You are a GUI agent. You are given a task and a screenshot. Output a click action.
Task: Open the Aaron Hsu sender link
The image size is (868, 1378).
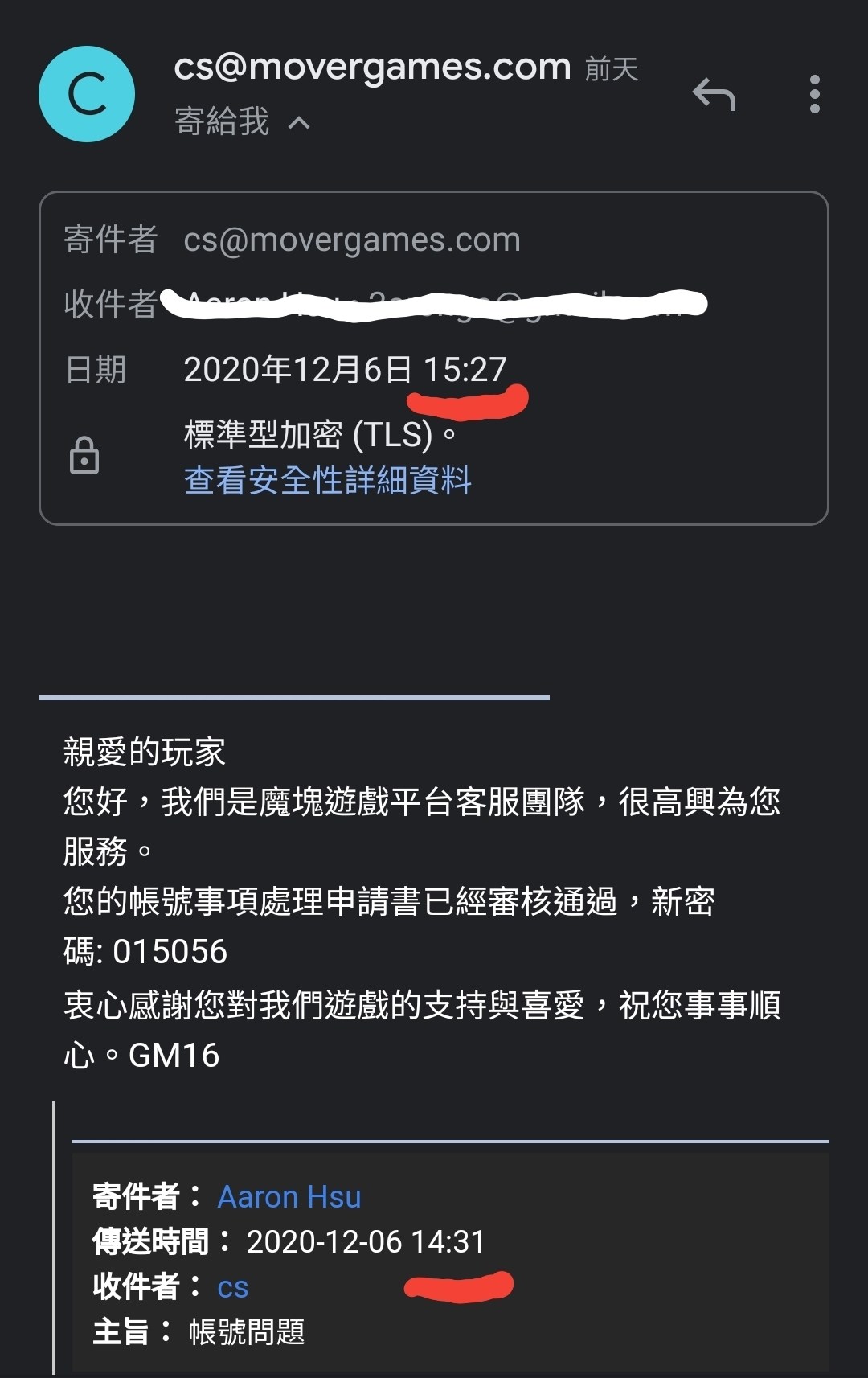(x=289, y=1197)
